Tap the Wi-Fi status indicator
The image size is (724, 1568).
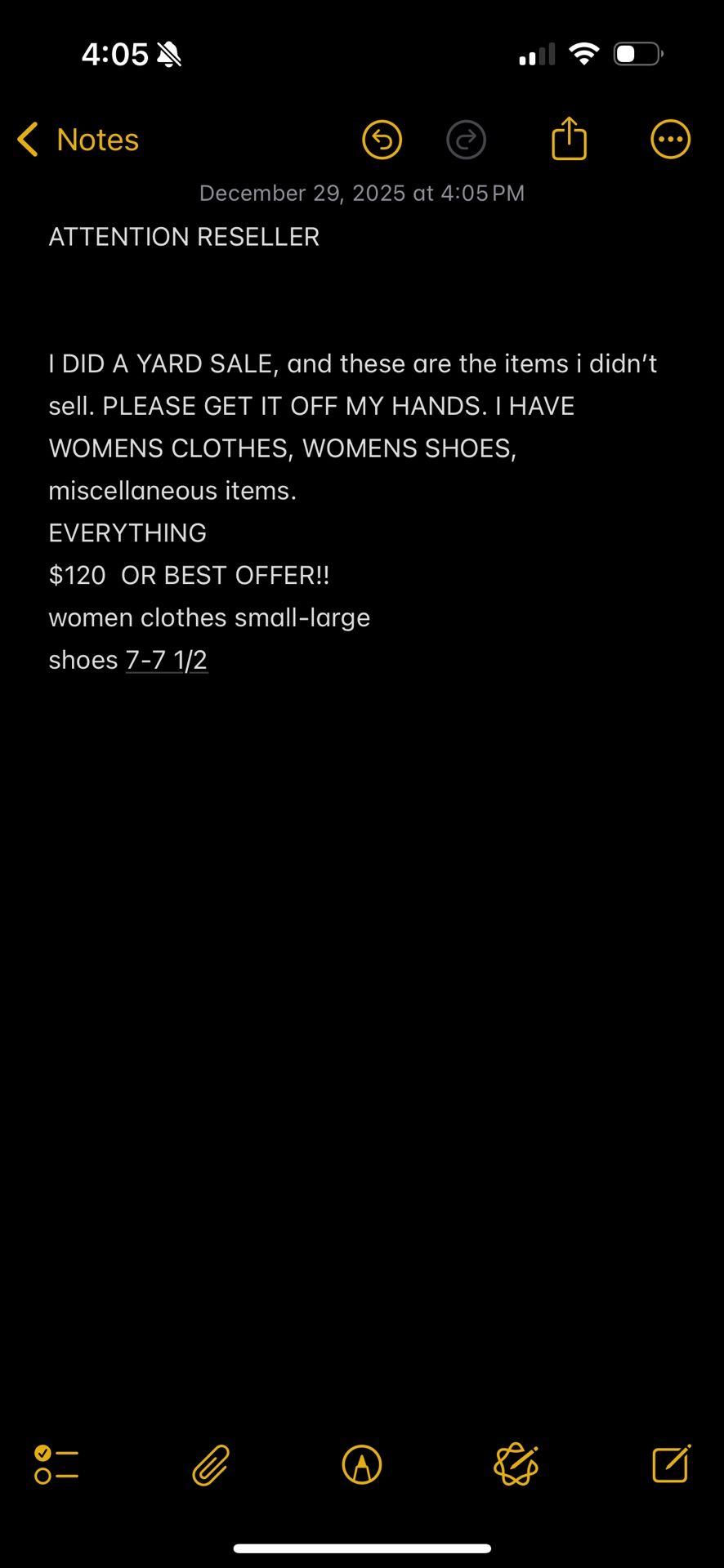585,52
